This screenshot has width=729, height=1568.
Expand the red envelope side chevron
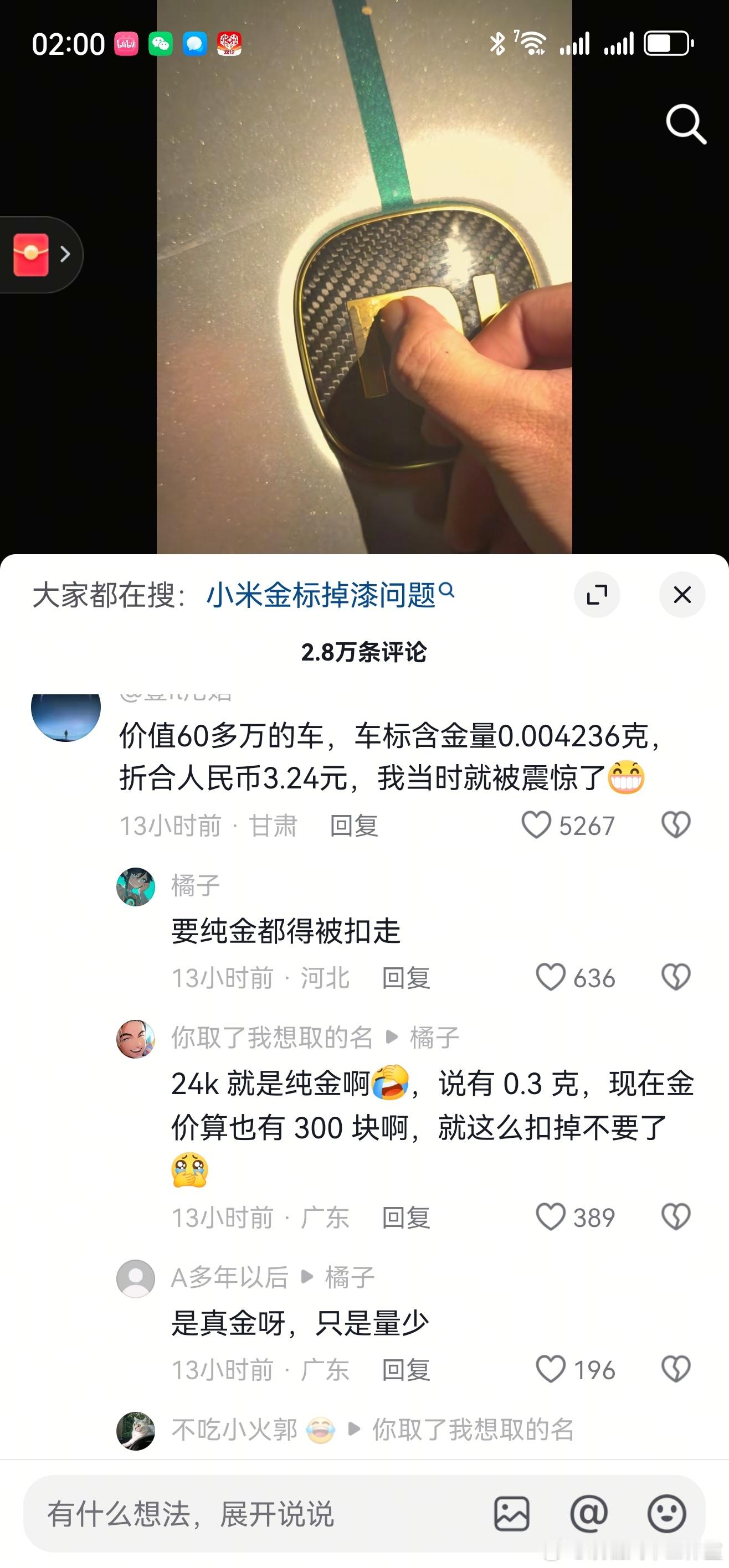65,254
